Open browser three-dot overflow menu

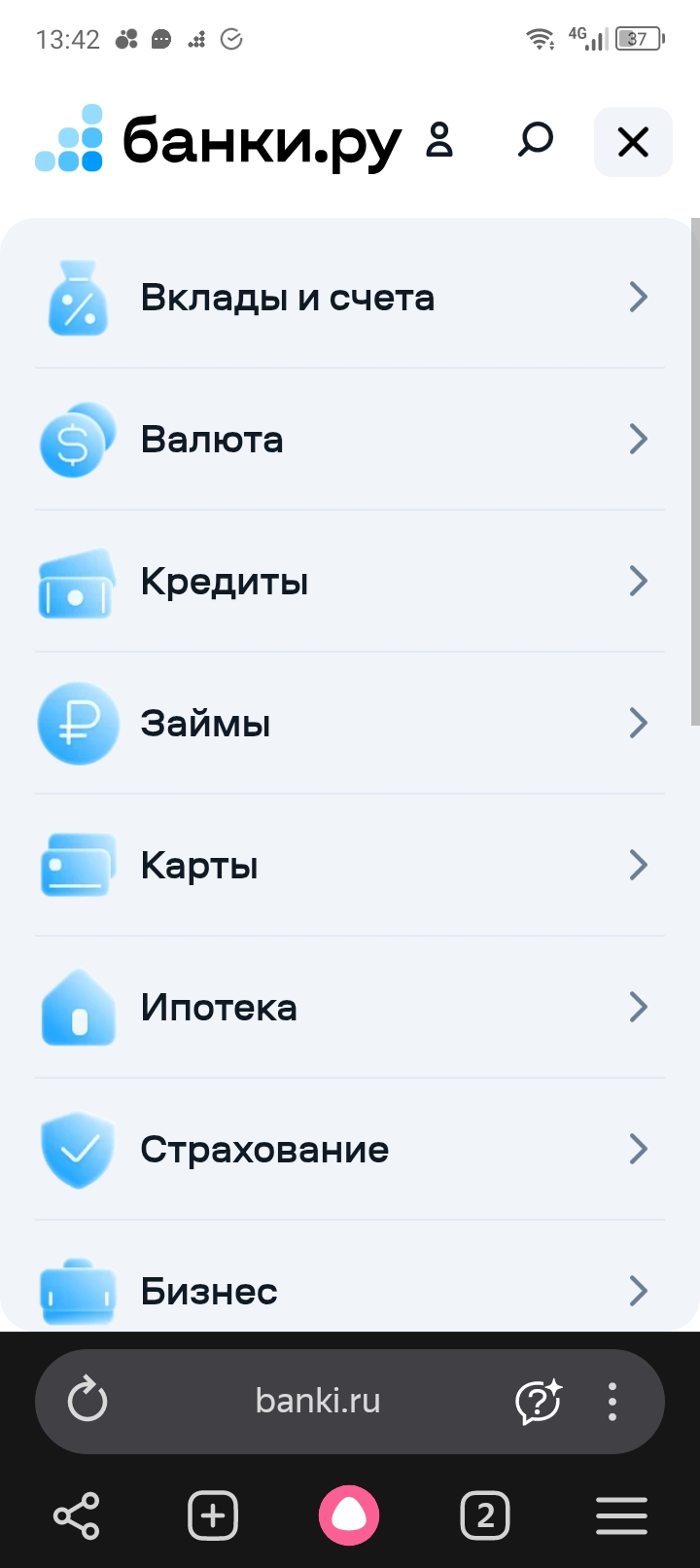[x=612, y=1401]
